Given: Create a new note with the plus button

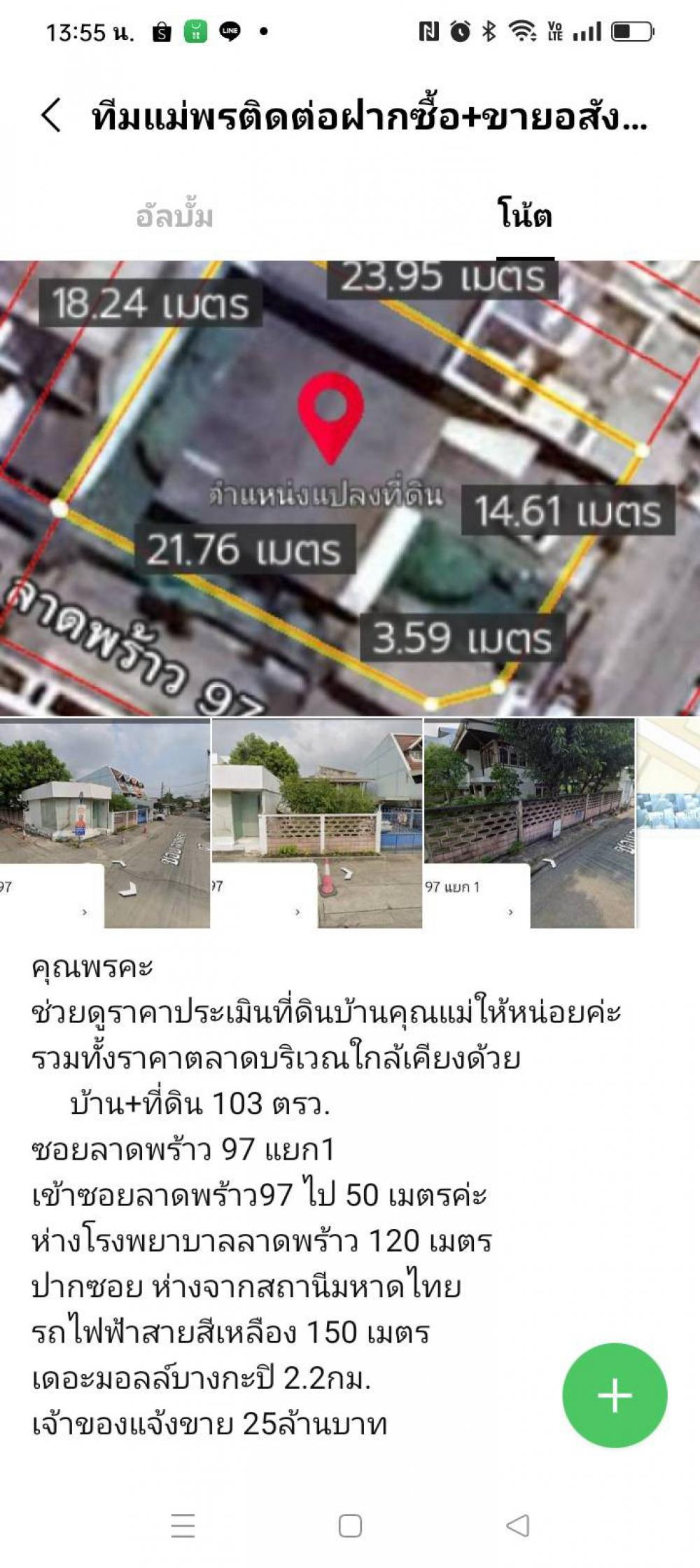Looking at the screenshot, I should pyautogui.click(x=615, y=1395).
